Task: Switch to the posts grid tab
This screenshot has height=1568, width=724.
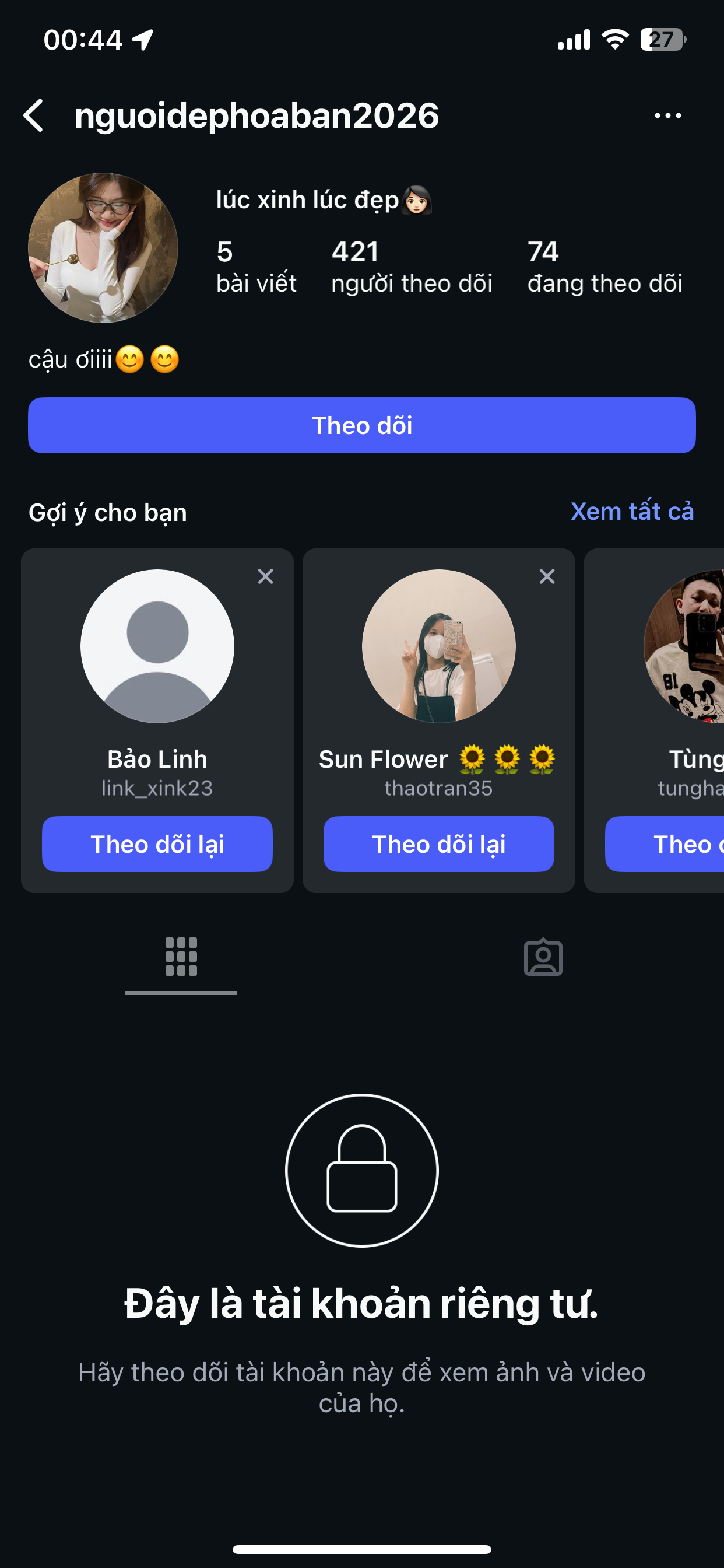Action: [181, 957]
